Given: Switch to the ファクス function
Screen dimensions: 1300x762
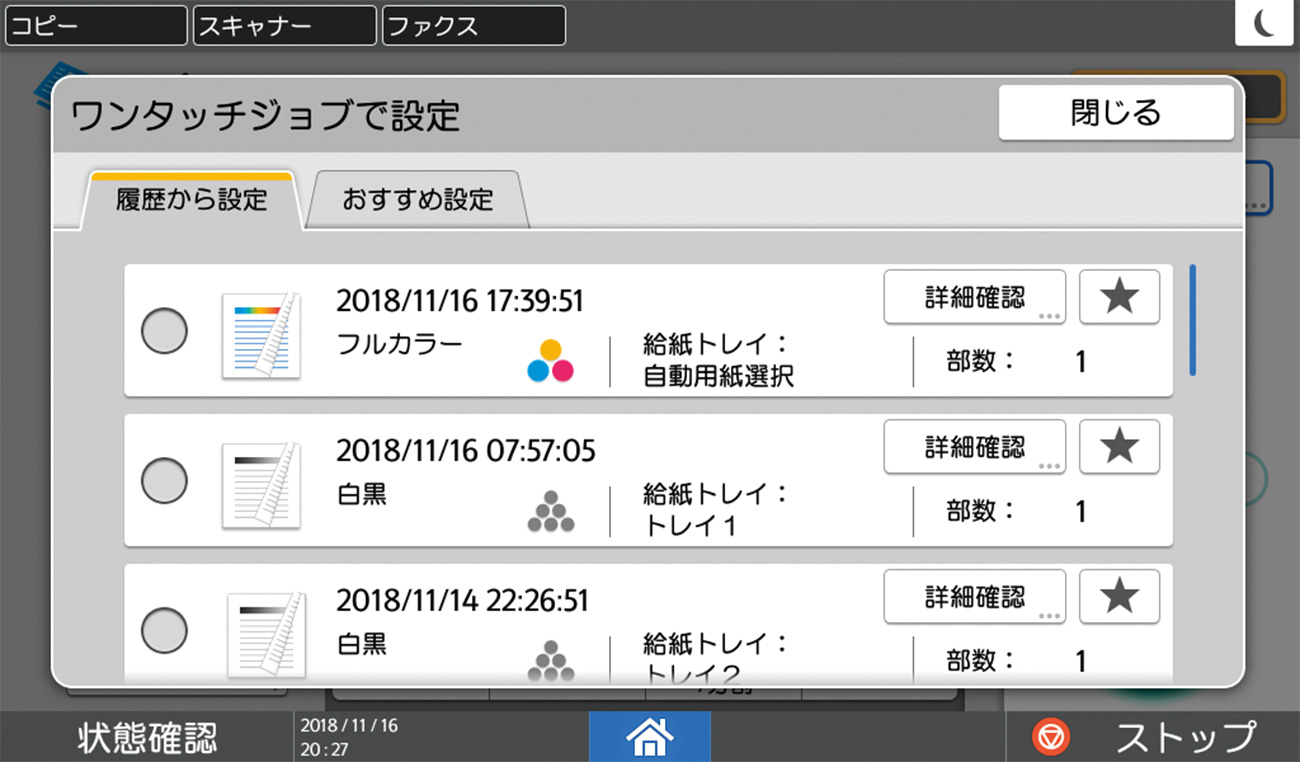Looking at the screenshot, I should coord(473,25).
